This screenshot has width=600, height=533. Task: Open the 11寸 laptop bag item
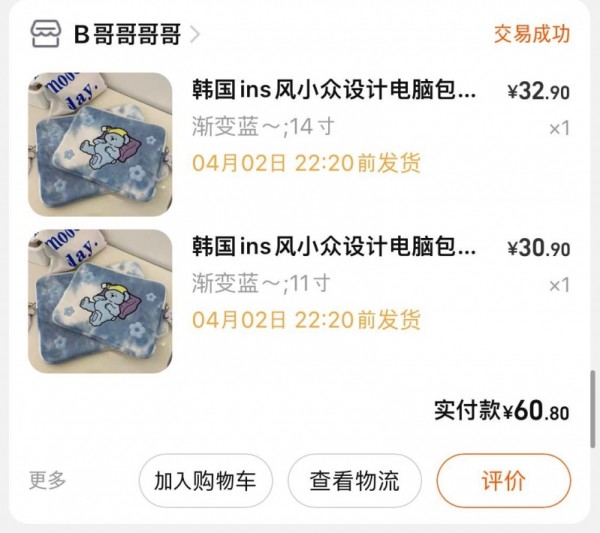[x=334, y=246]
